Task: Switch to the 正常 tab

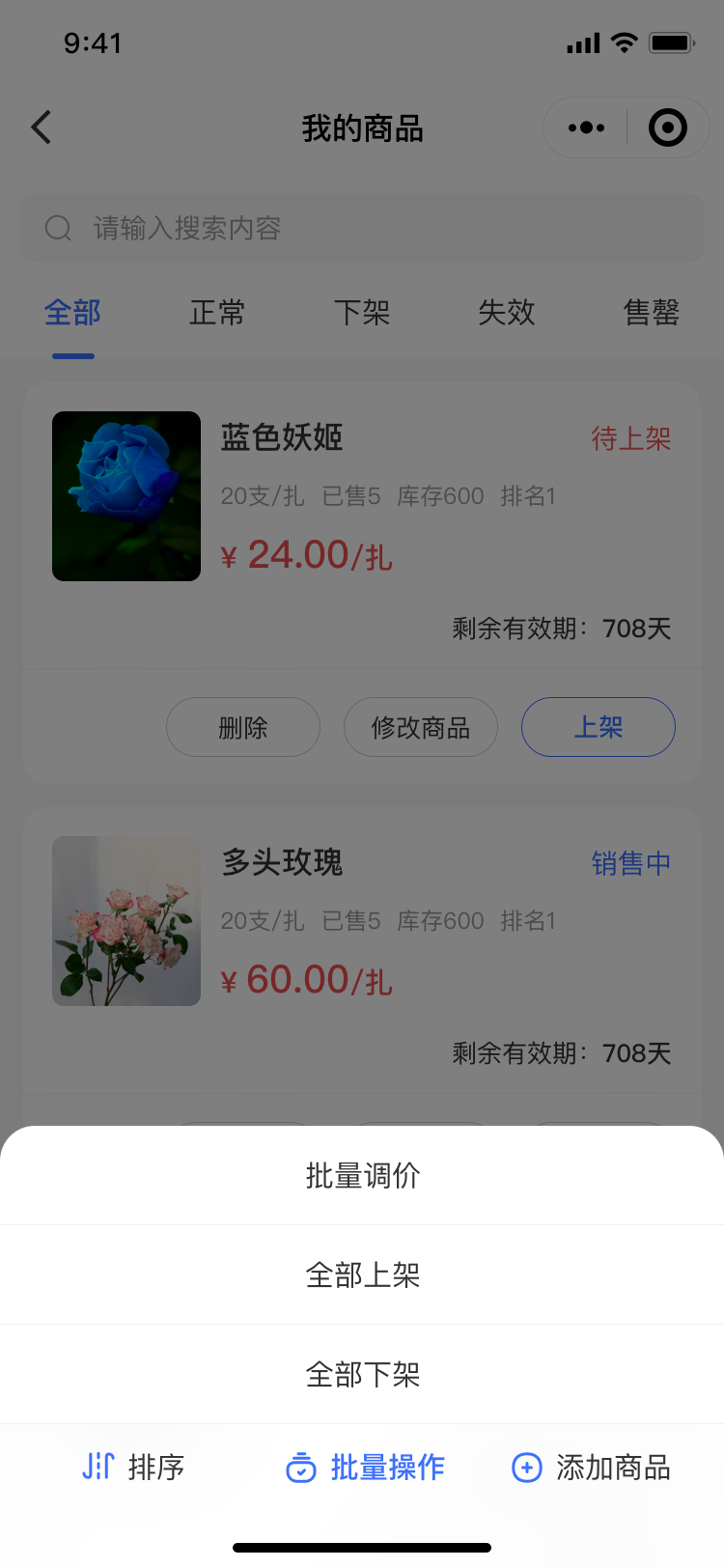Action: 217,313
